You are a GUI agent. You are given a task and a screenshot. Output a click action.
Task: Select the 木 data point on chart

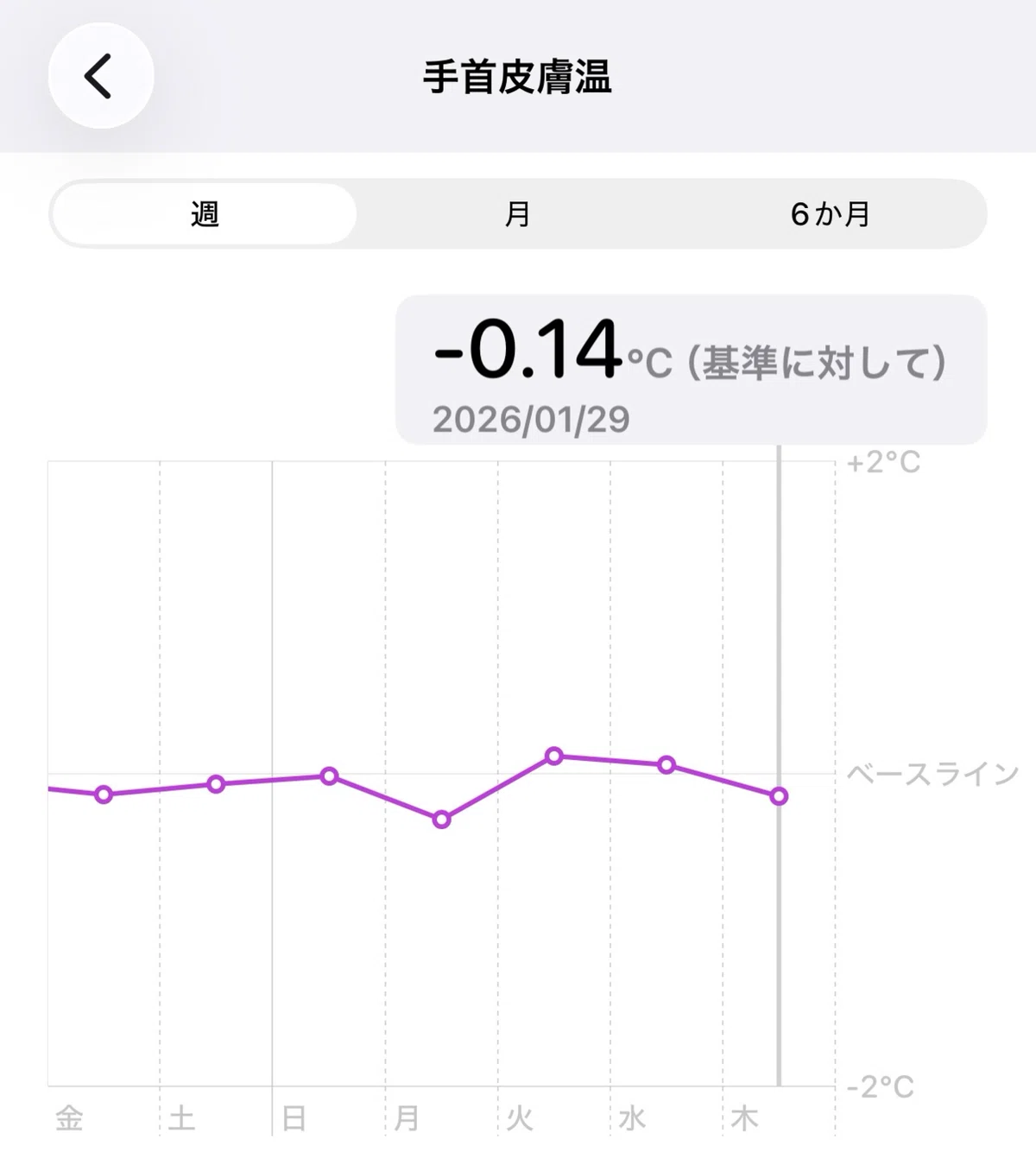coord(779,796)
